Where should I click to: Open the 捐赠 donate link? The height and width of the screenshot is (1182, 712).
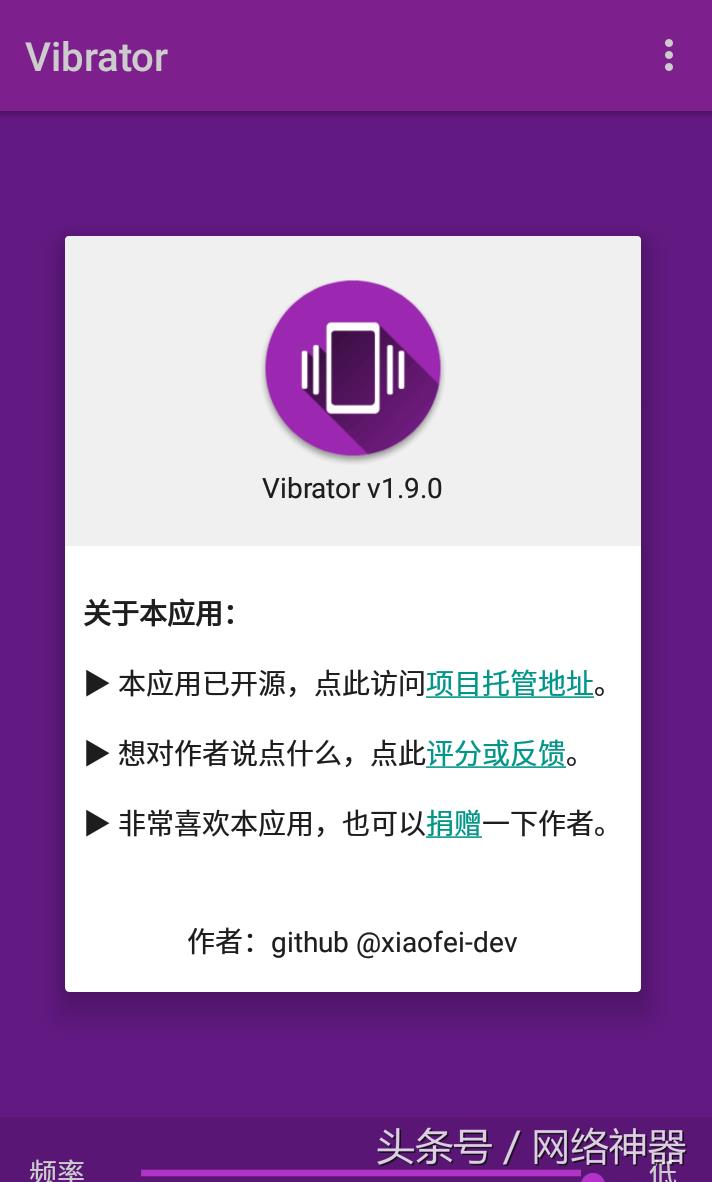tap(454, 824)
